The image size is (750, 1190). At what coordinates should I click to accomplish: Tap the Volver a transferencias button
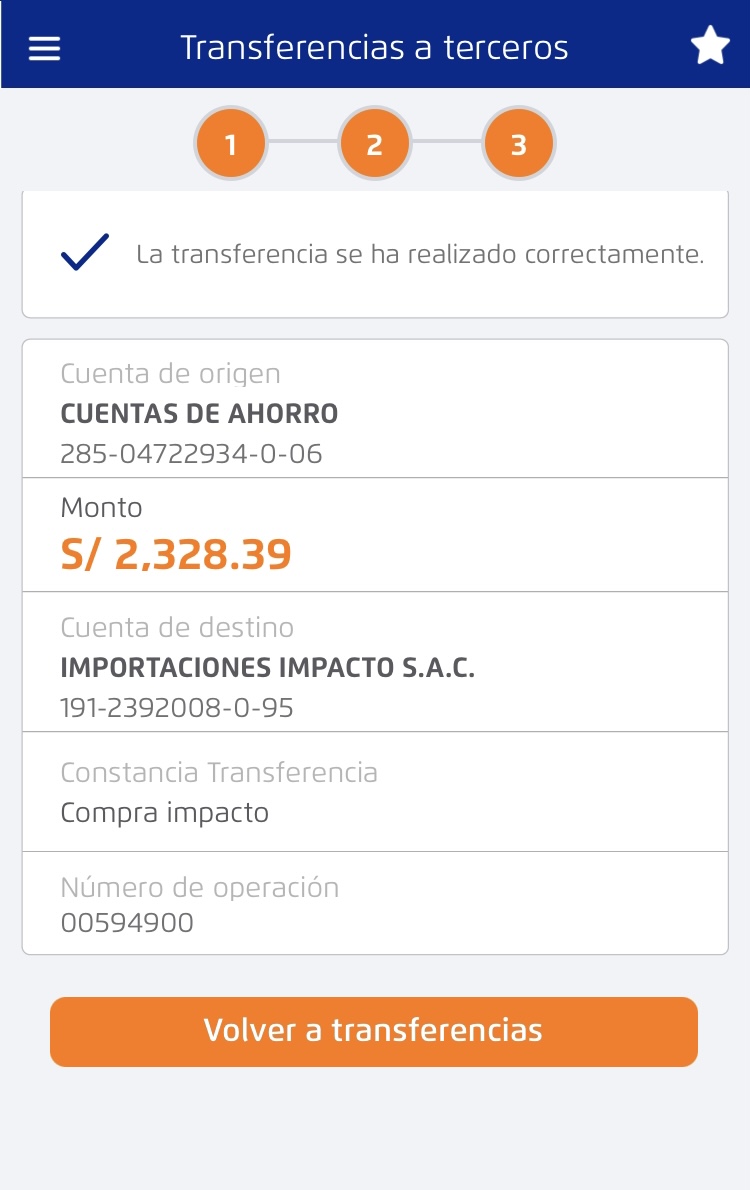point(373,1031)
